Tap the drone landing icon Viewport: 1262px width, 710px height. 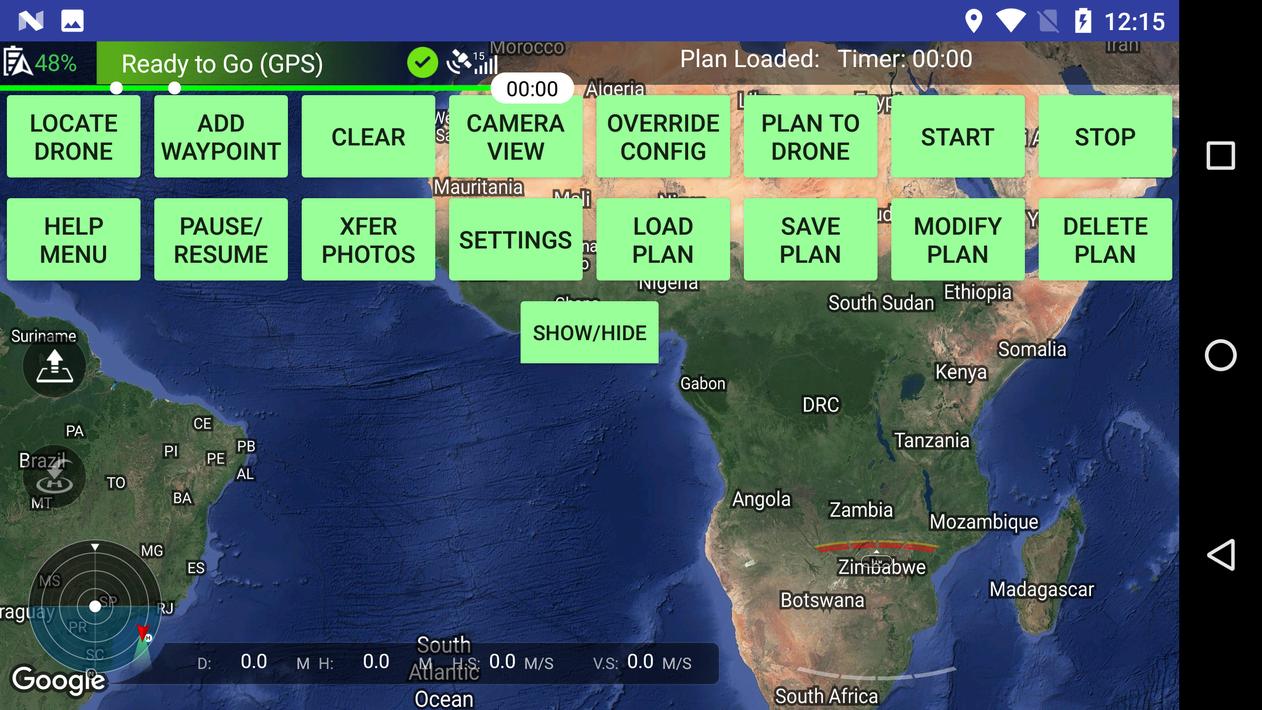point(54,476)
